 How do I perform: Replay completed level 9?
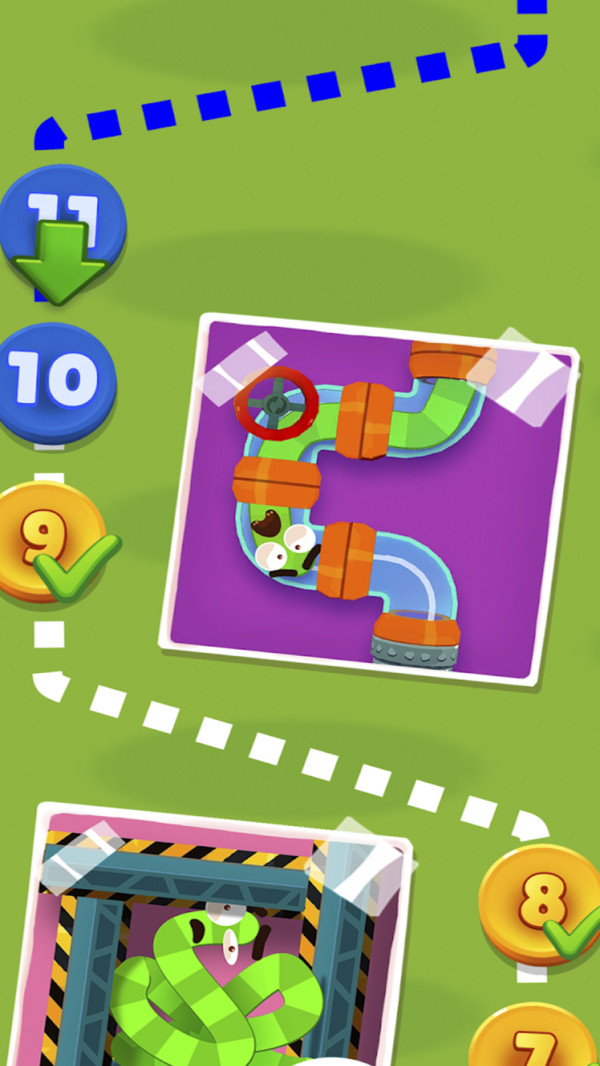click(50, 540)
